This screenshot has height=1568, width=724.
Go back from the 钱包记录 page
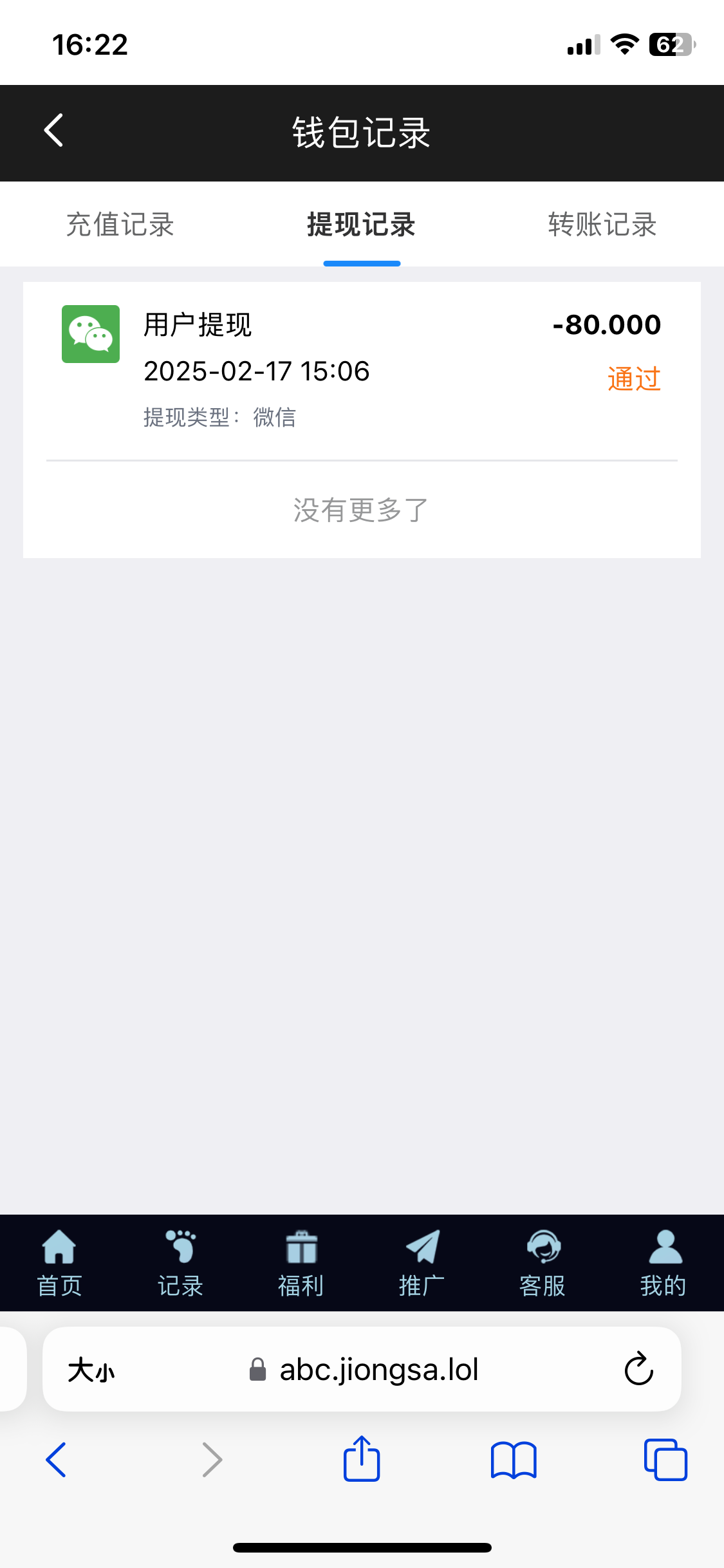click(x=53, y=131)
